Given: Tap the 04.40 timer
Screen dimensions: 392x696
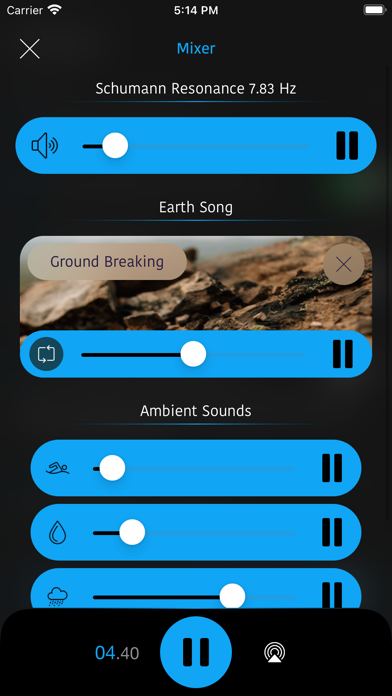Looking at the screenshot, I should pos(117,653).
